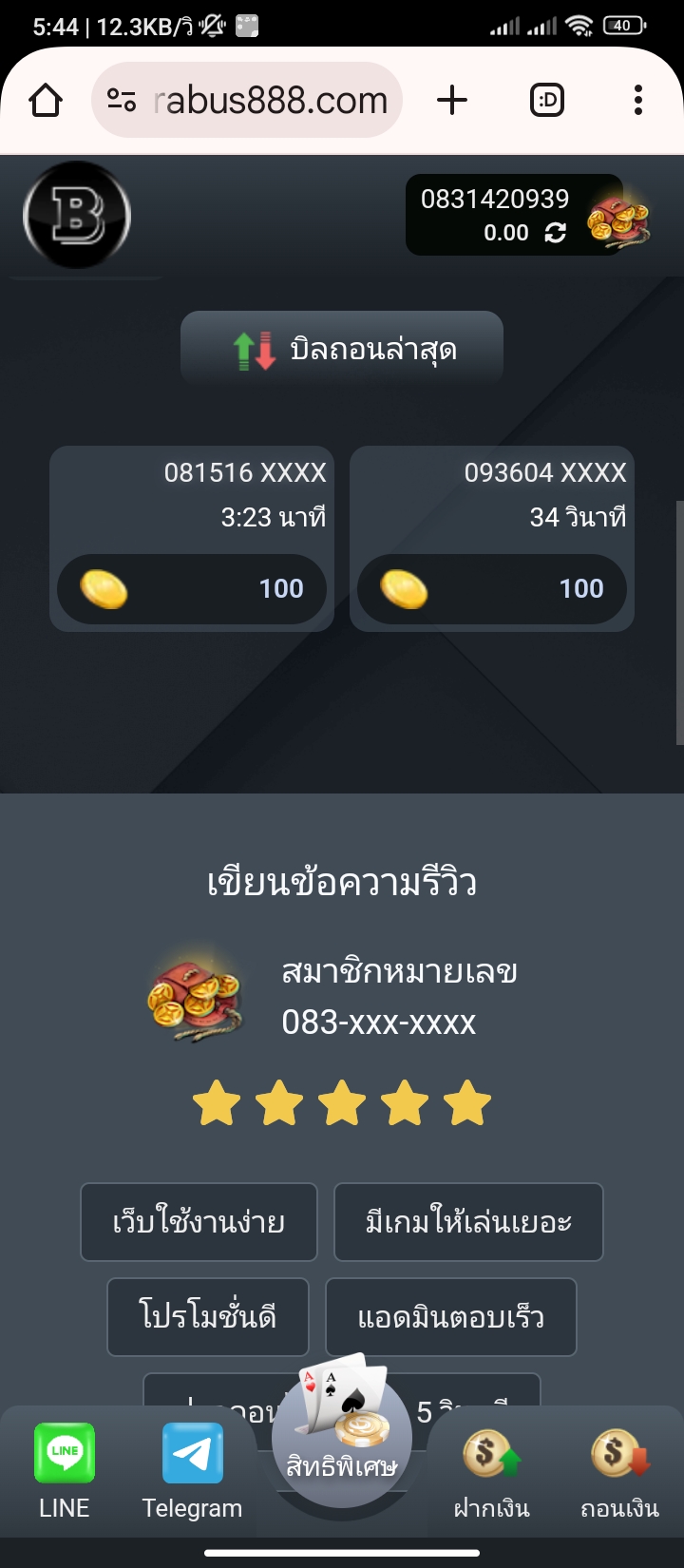The height and width of the screenshot is (1568, 684).
Task: Go to ถอนเงิน withdraw page
Action: click(x=619, y=1469)
